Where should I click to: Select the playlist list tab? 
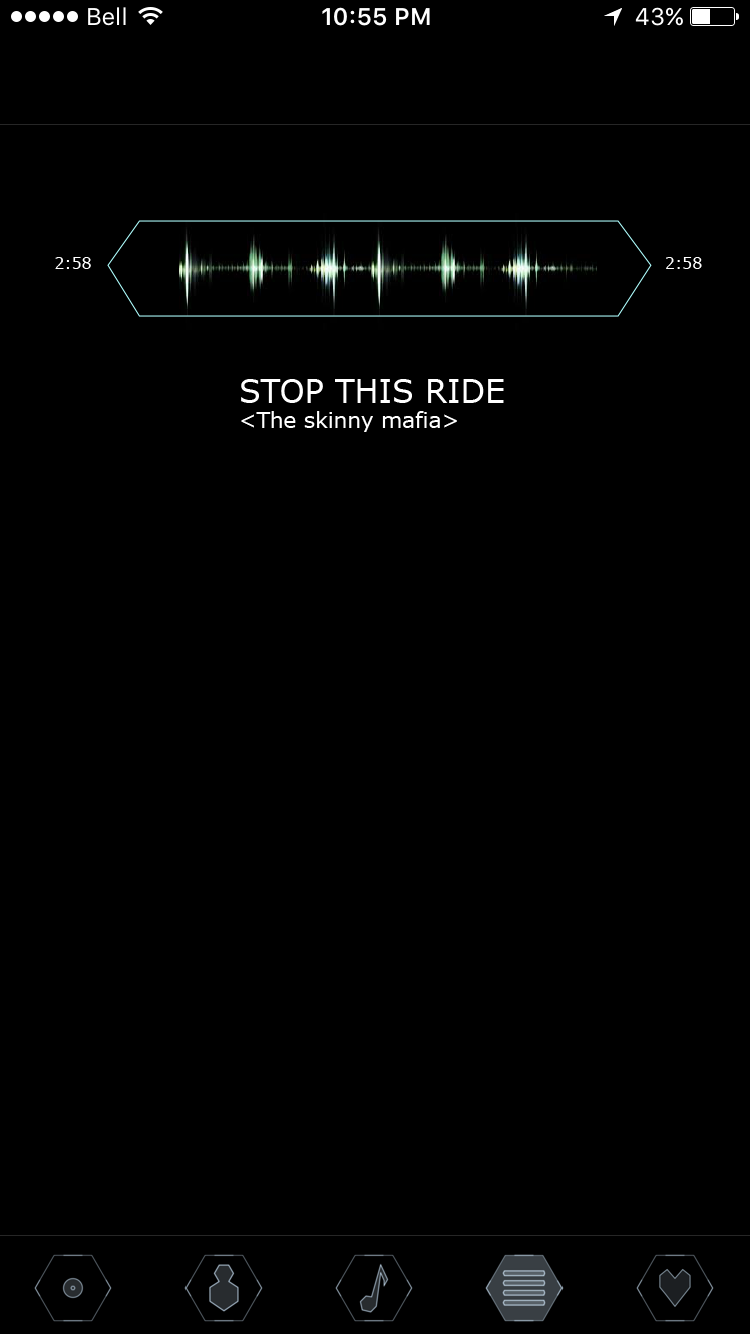pos(524,1288)
